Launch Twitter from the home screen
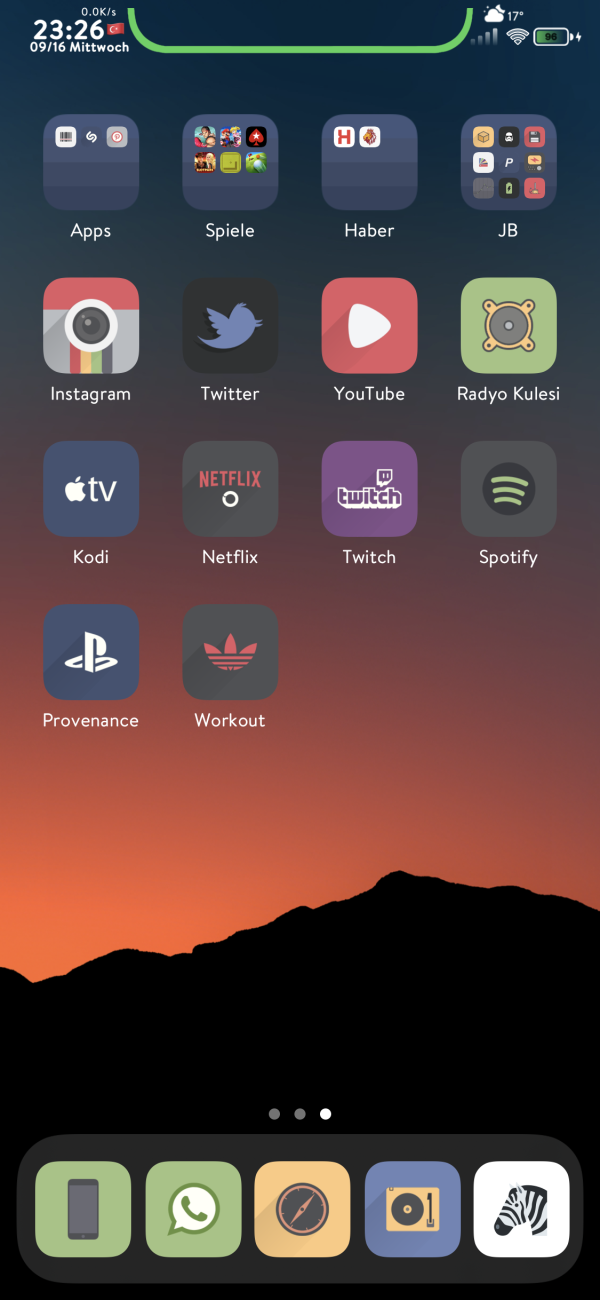The image size is (600, 1300). (230, 326)
